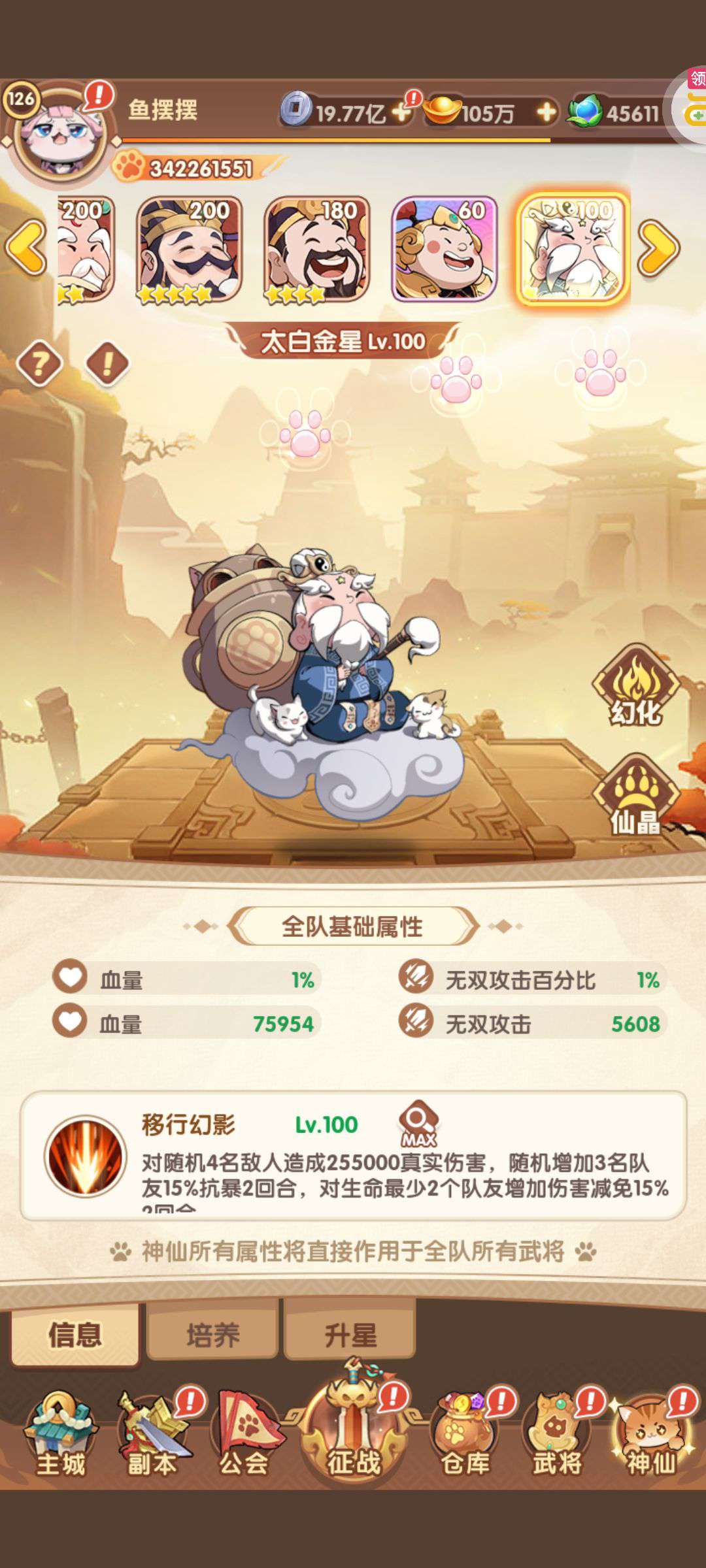The image size is (706, 1568).
Task: Select the level 60 immortal portrait
Action: (x=445, y=250)
